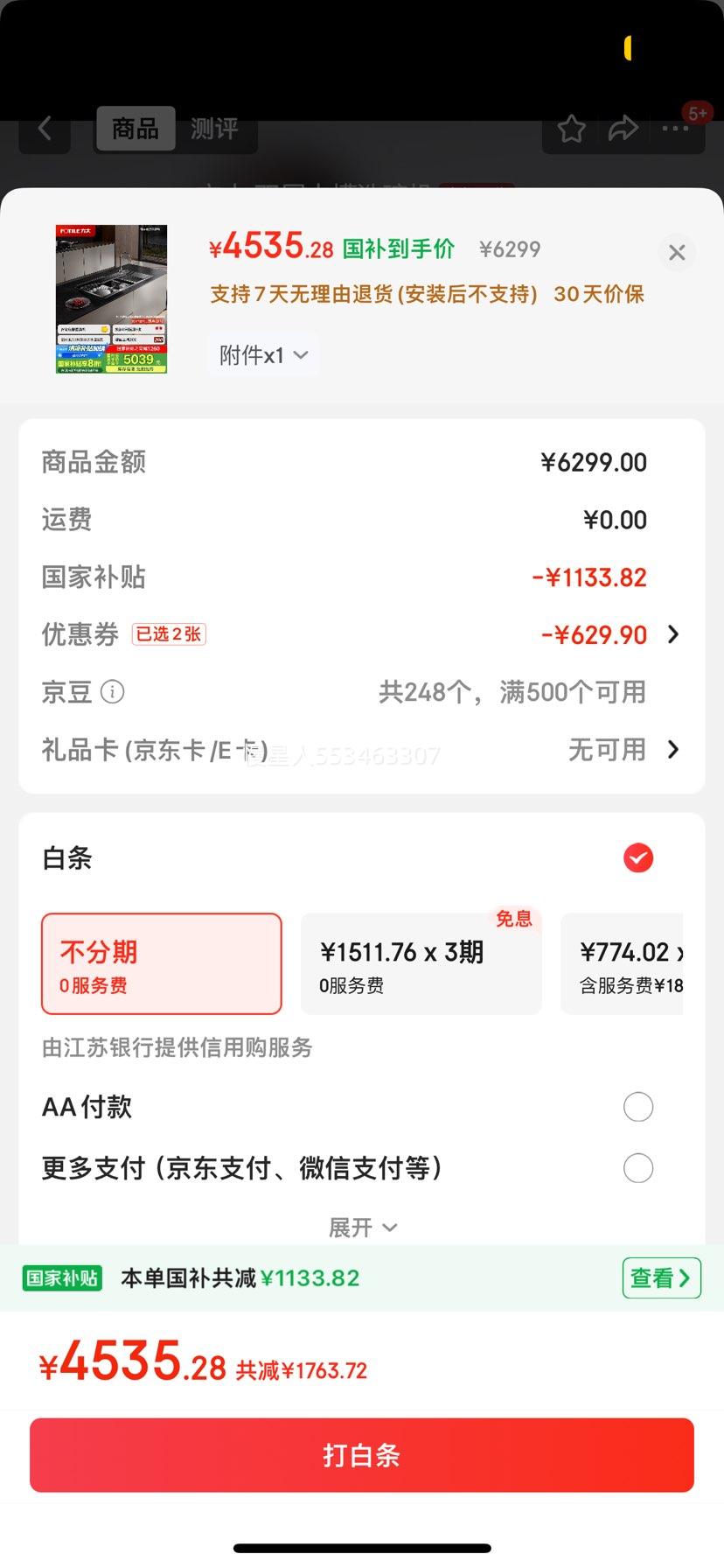Close the price detail panel
Screen dimensions: 724x1568
click(676, 252)
